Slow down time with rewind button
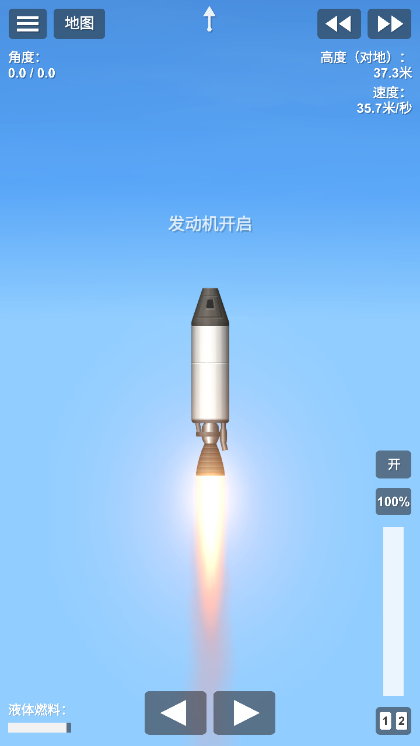This screenshot has width=420, height=746. 339,24
